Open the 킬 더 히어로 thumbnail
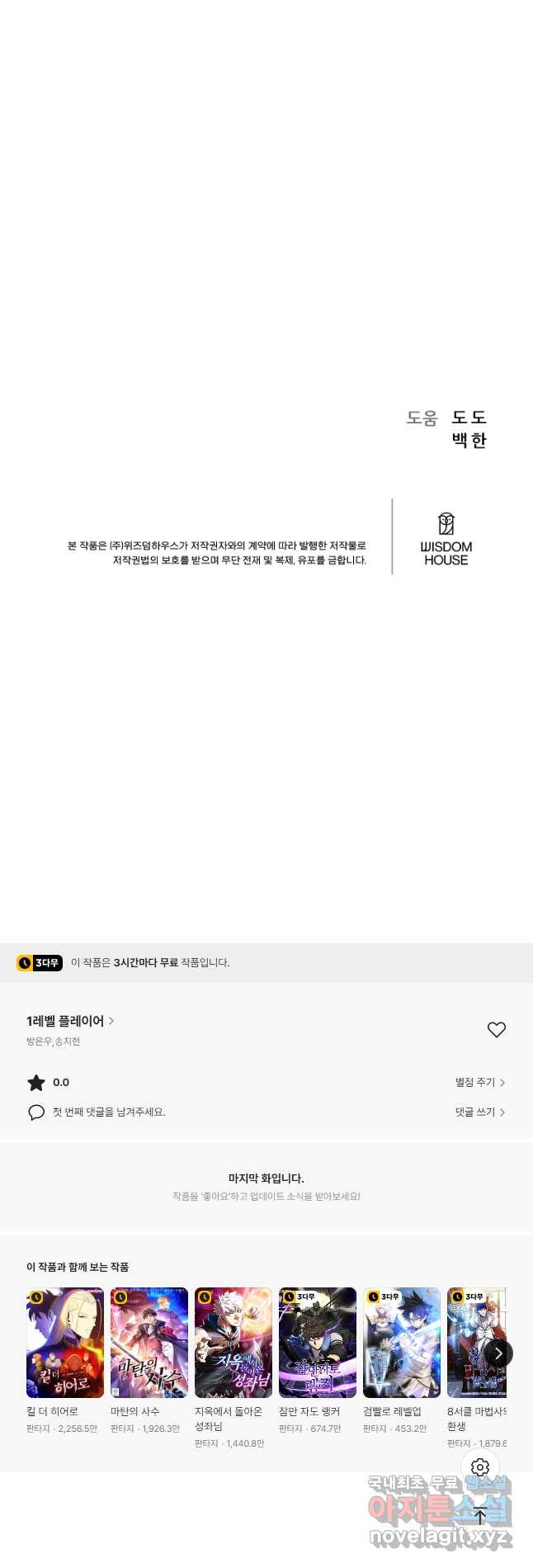 (x=65, y=1342)
